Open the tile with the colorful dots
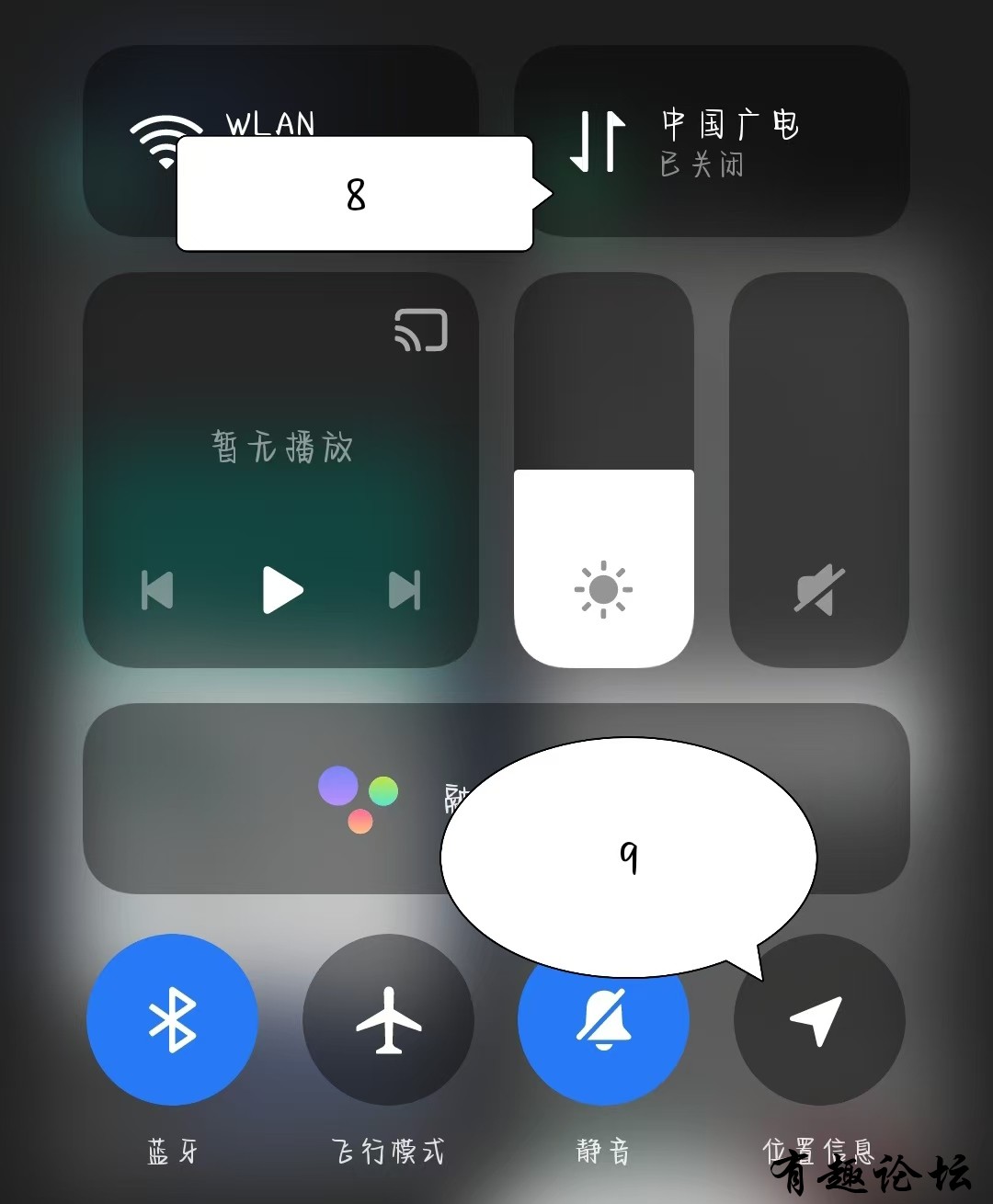993x1204 pixels. 276,798
